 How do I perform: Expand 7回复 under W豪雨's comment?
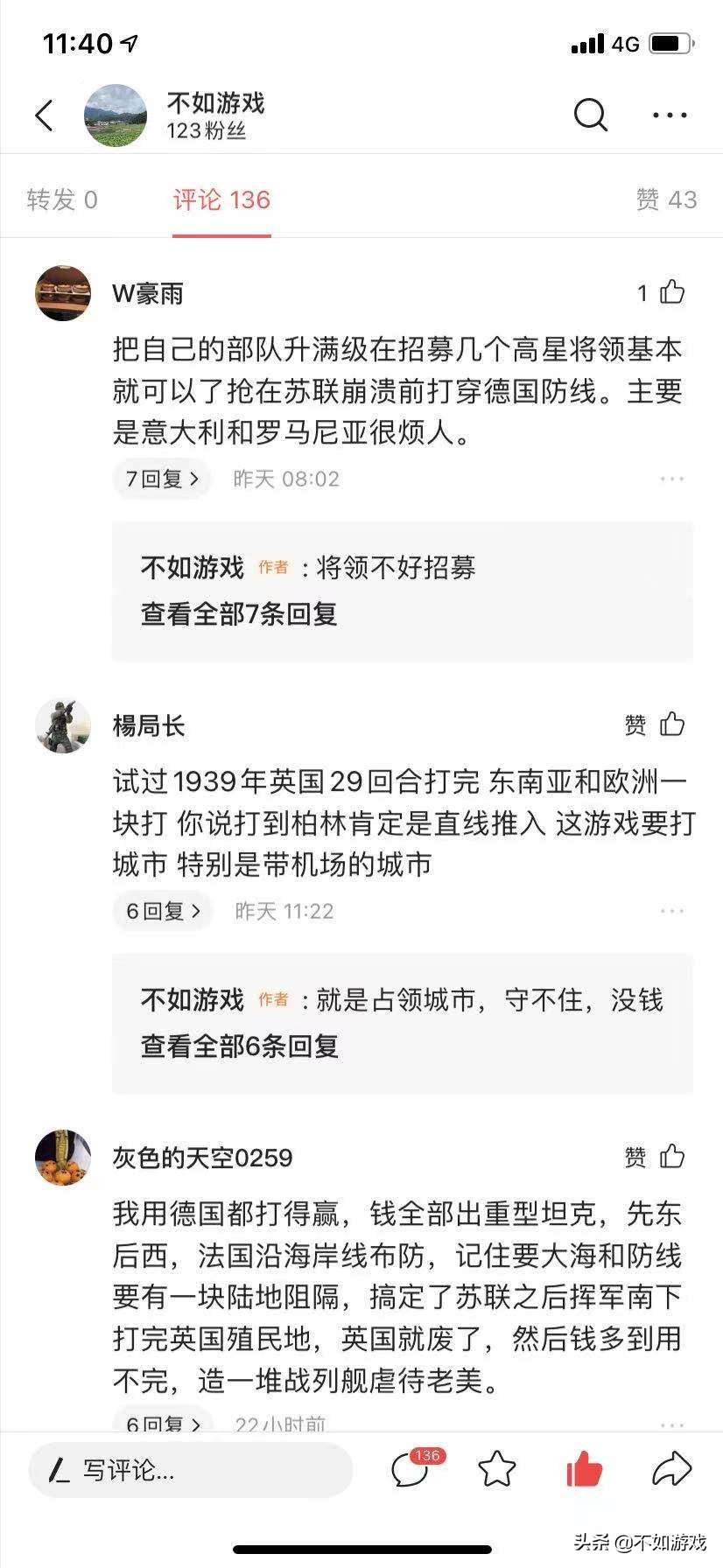click(162, 479)
